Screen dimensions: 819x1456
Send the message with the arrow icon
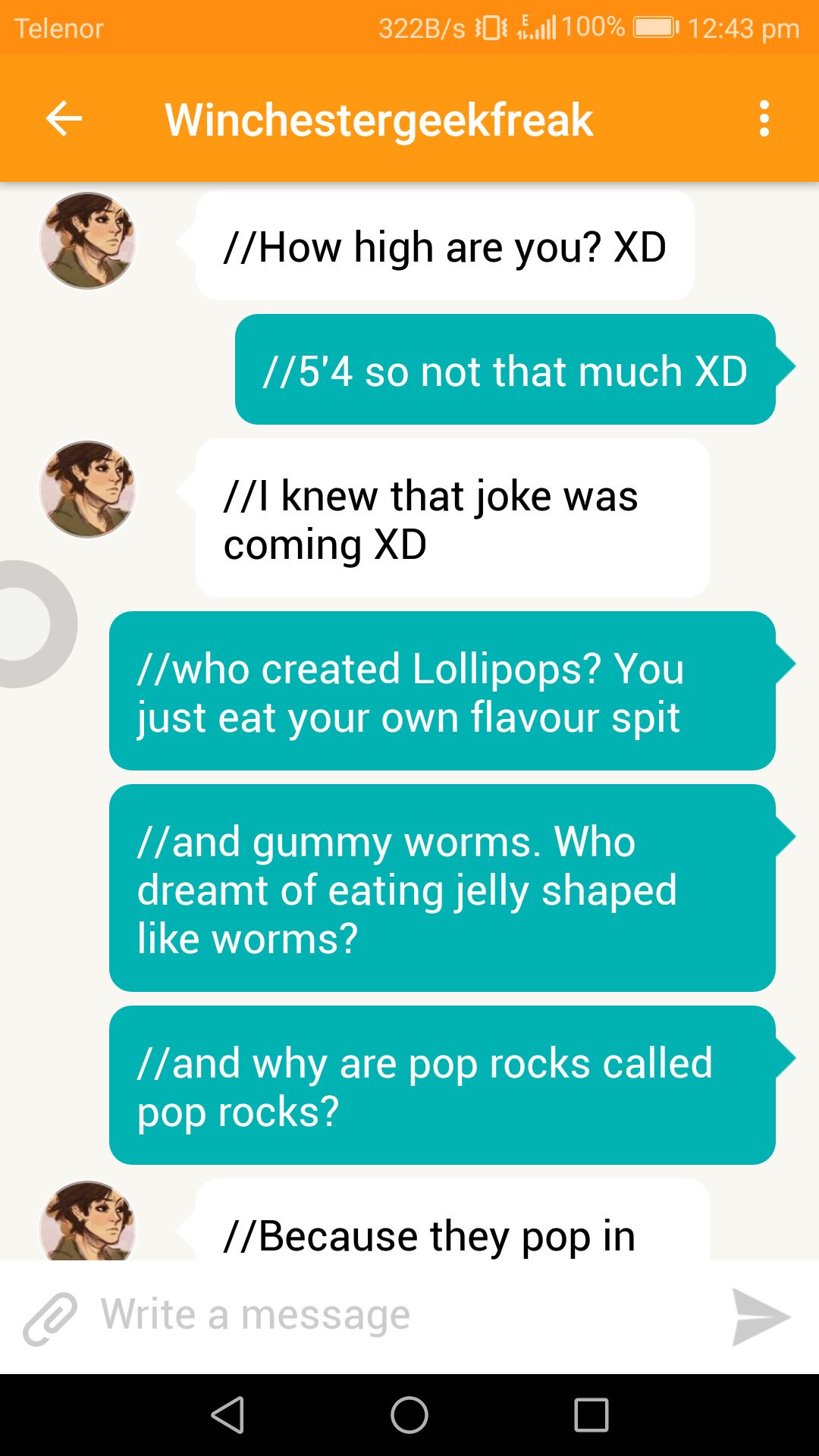pos(761,1317)
